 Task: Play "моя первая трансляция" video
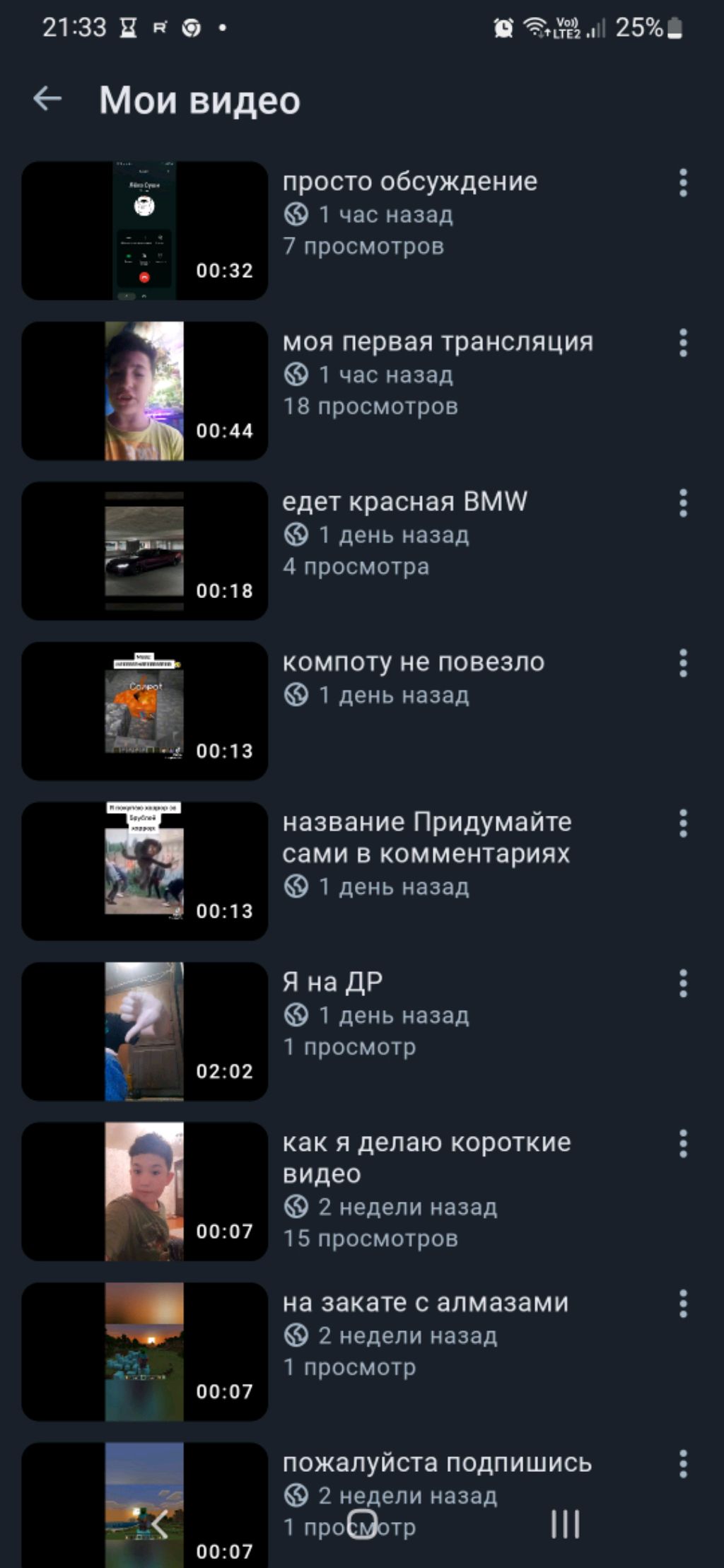[144, 391]
